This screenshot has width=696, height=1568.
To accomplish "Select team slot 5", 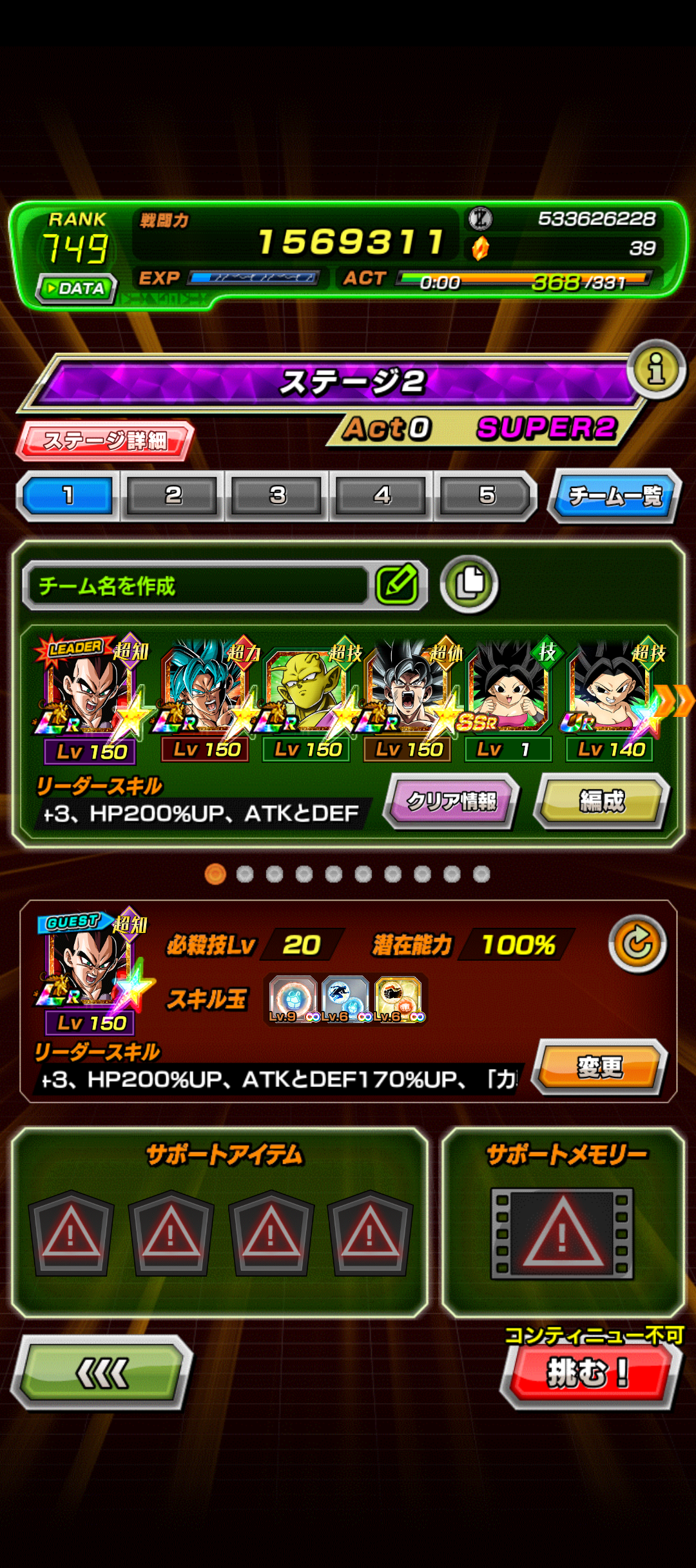I will (487, 495).
